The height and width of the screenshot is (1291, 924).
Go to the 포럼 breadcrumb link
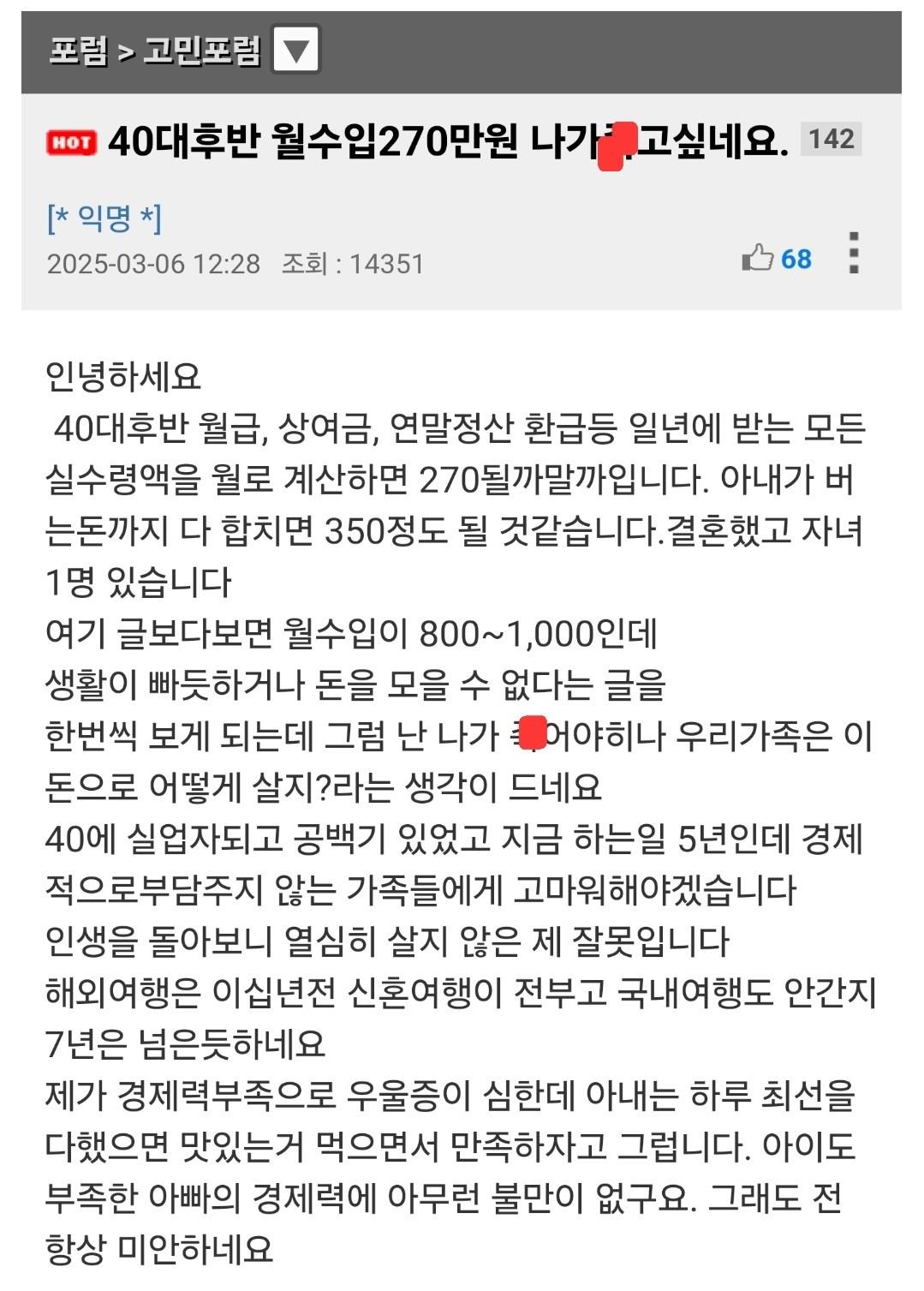point(78,51)
